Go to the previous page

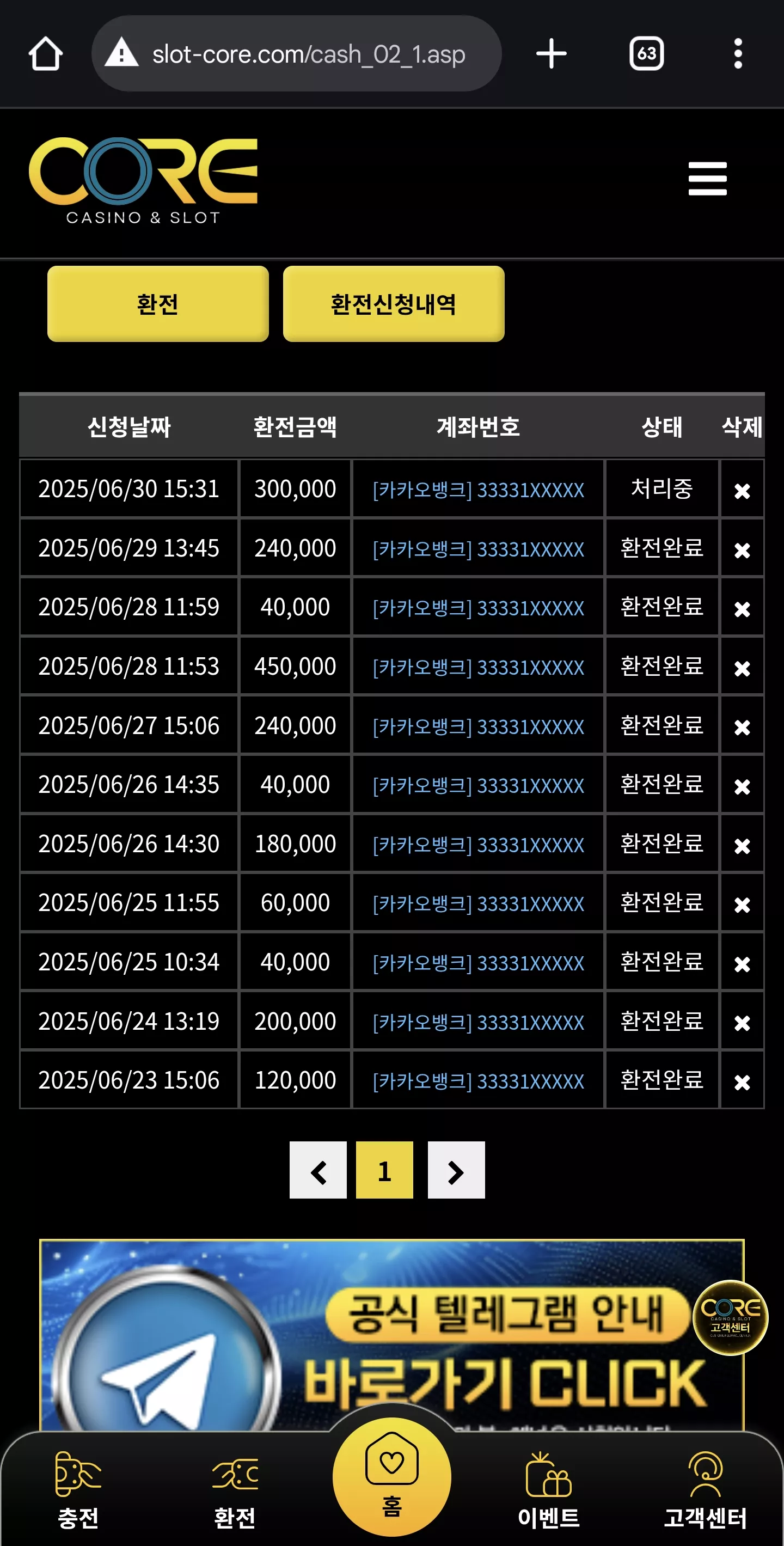[x=318, y=1170]
